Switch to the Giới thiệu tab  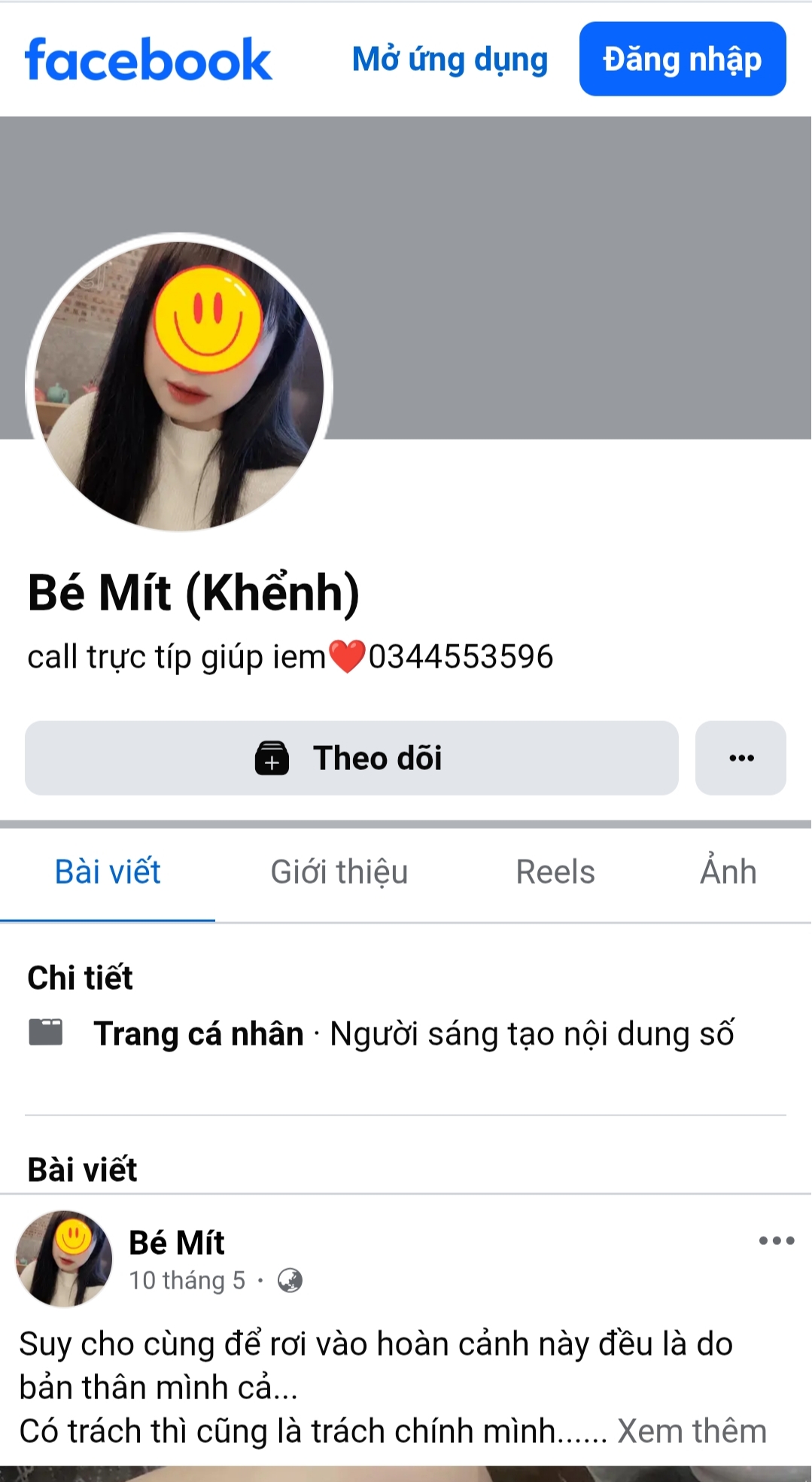tap(339, 871)
